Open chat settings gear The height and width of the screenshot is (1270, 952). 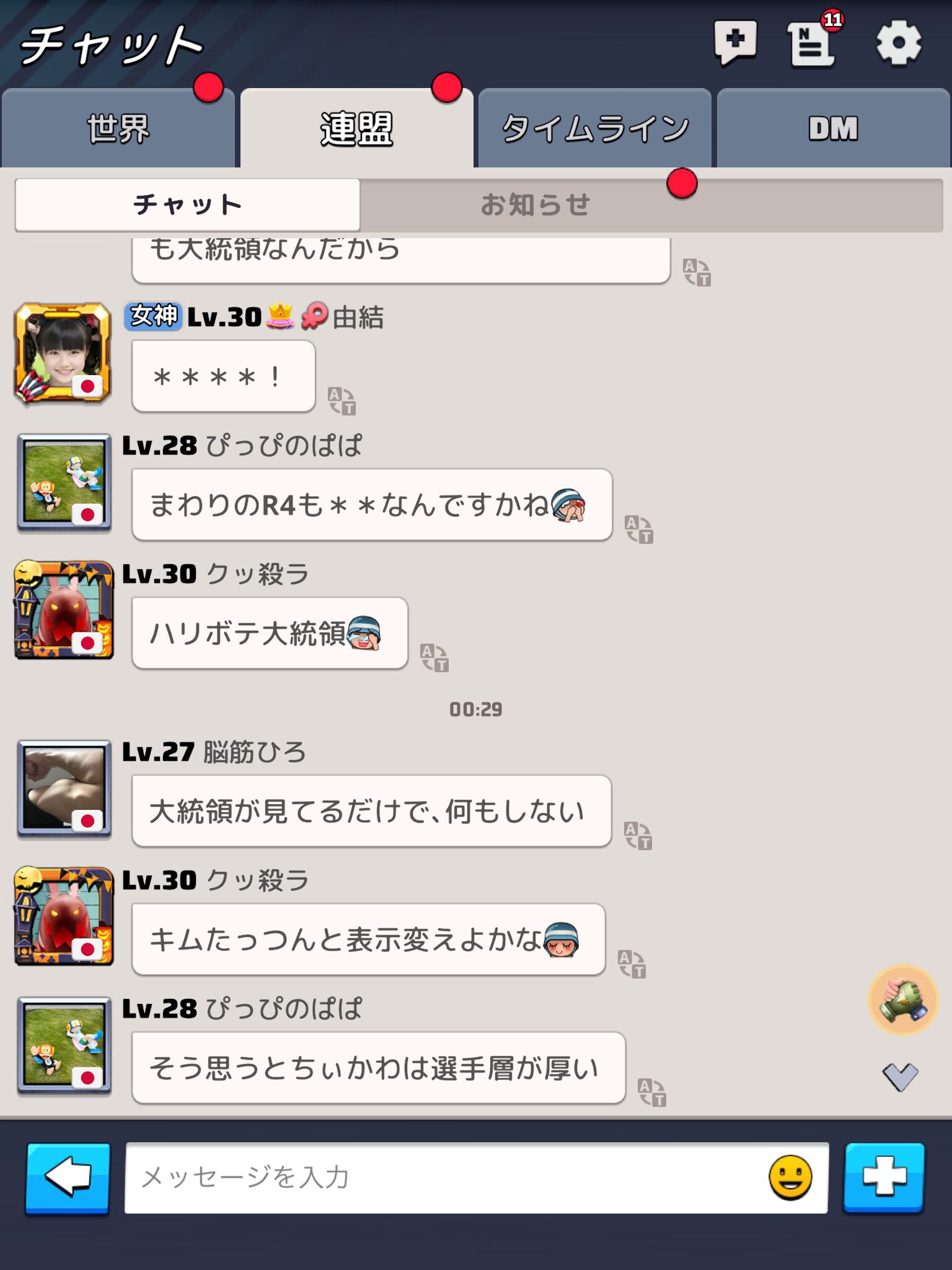click(x=898, y=43)
